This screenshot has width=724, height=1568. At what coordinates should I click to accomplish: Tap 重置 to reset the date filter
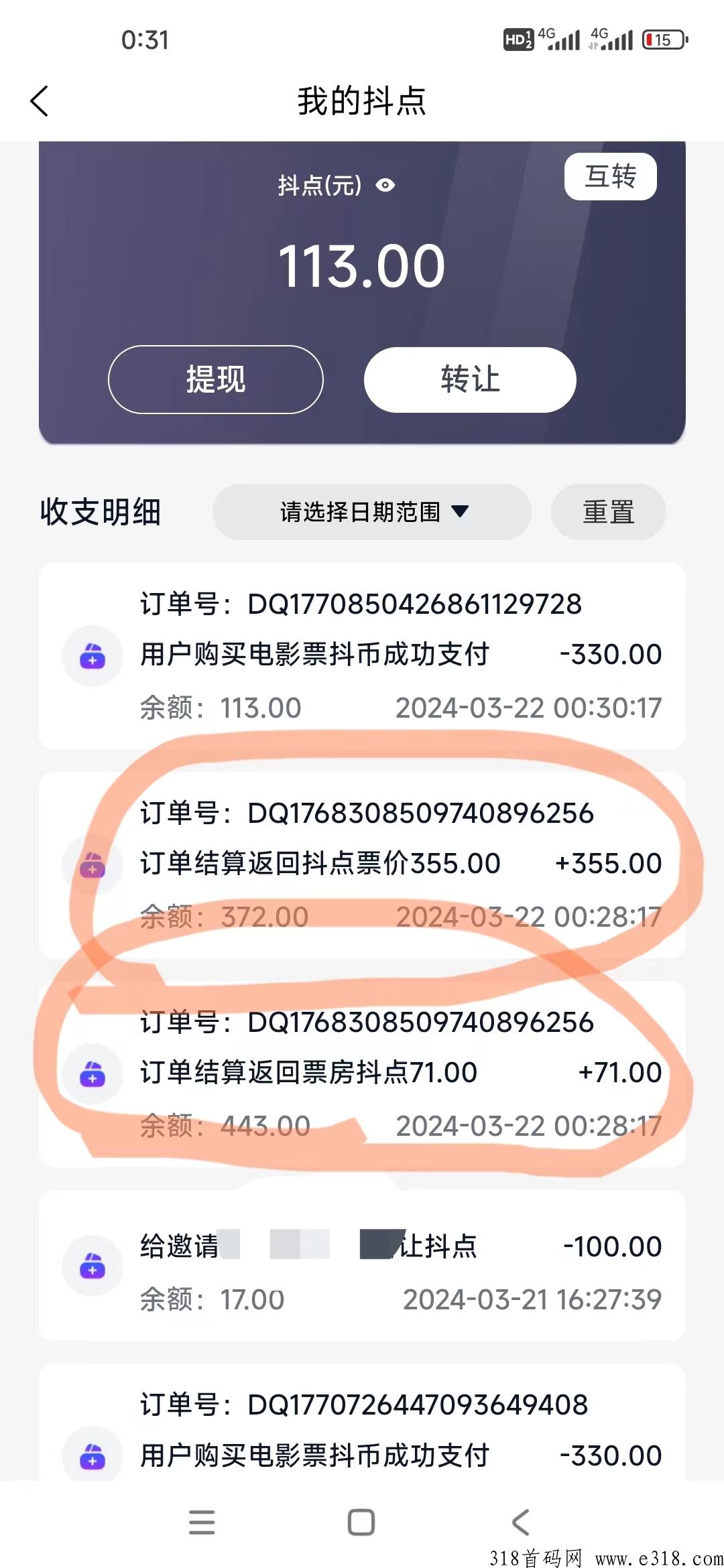tap(608, 512)
